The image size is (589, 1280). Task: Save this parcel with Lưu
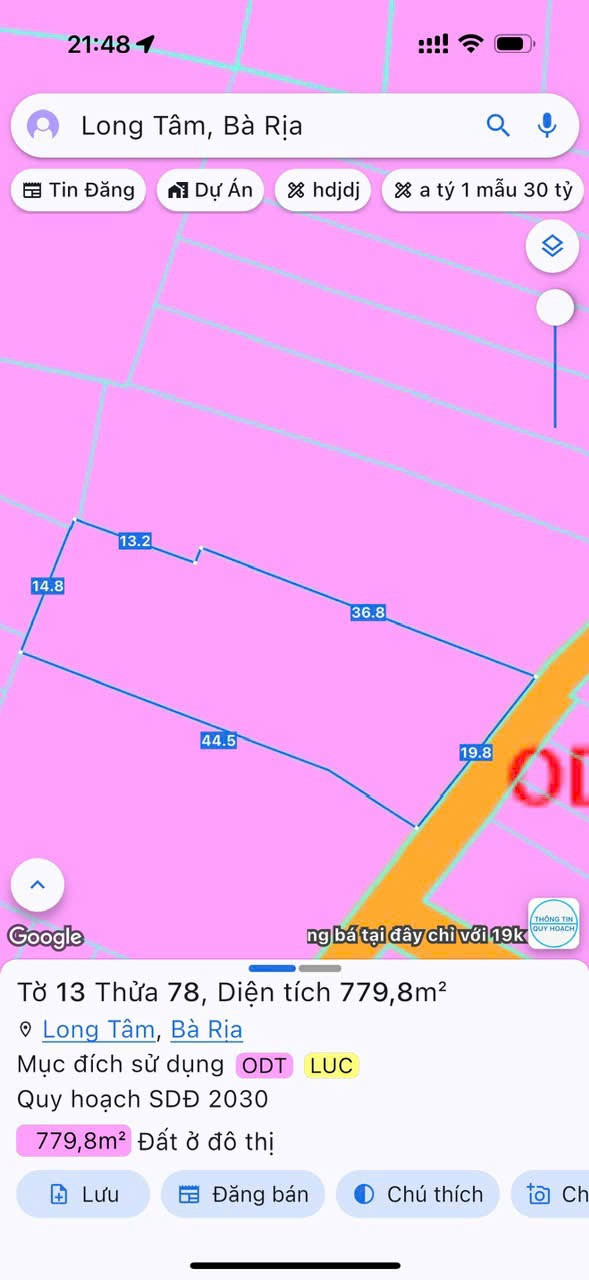coord(84,1194)
